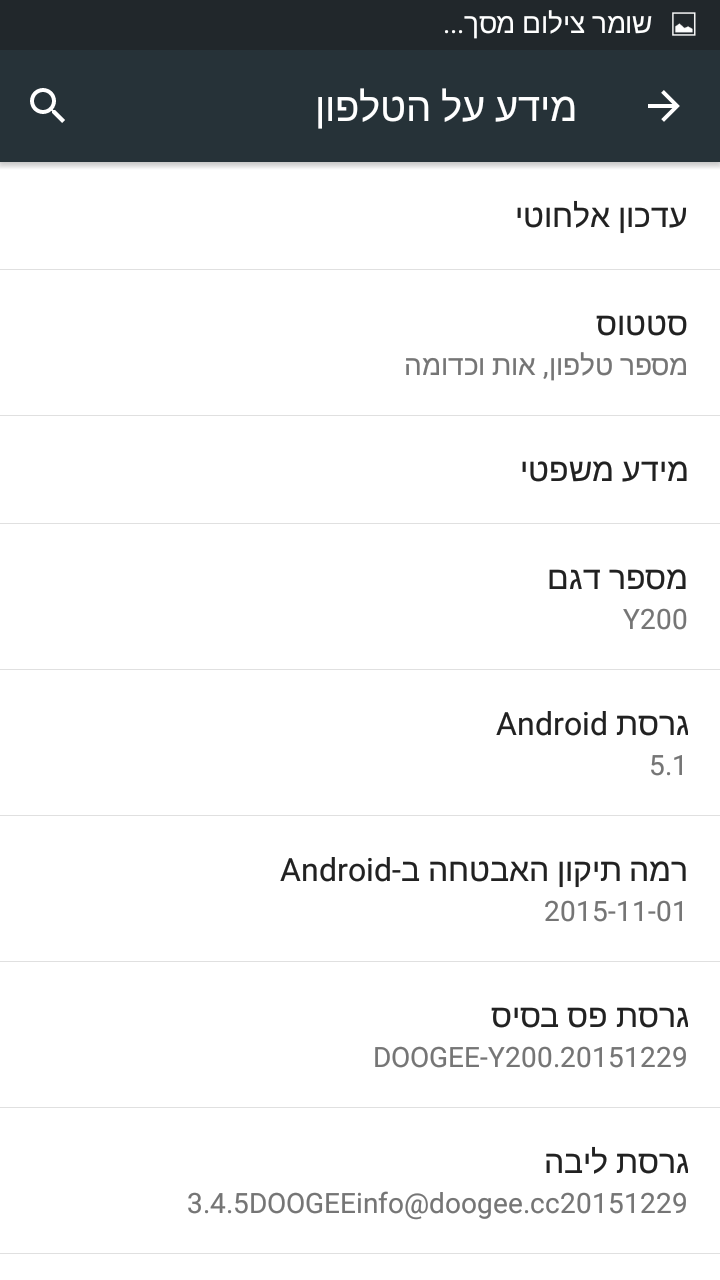Open the סטטוס status row
This screenshot has width=720, height=1280.
pyautogui.click(x=360, y=342)
